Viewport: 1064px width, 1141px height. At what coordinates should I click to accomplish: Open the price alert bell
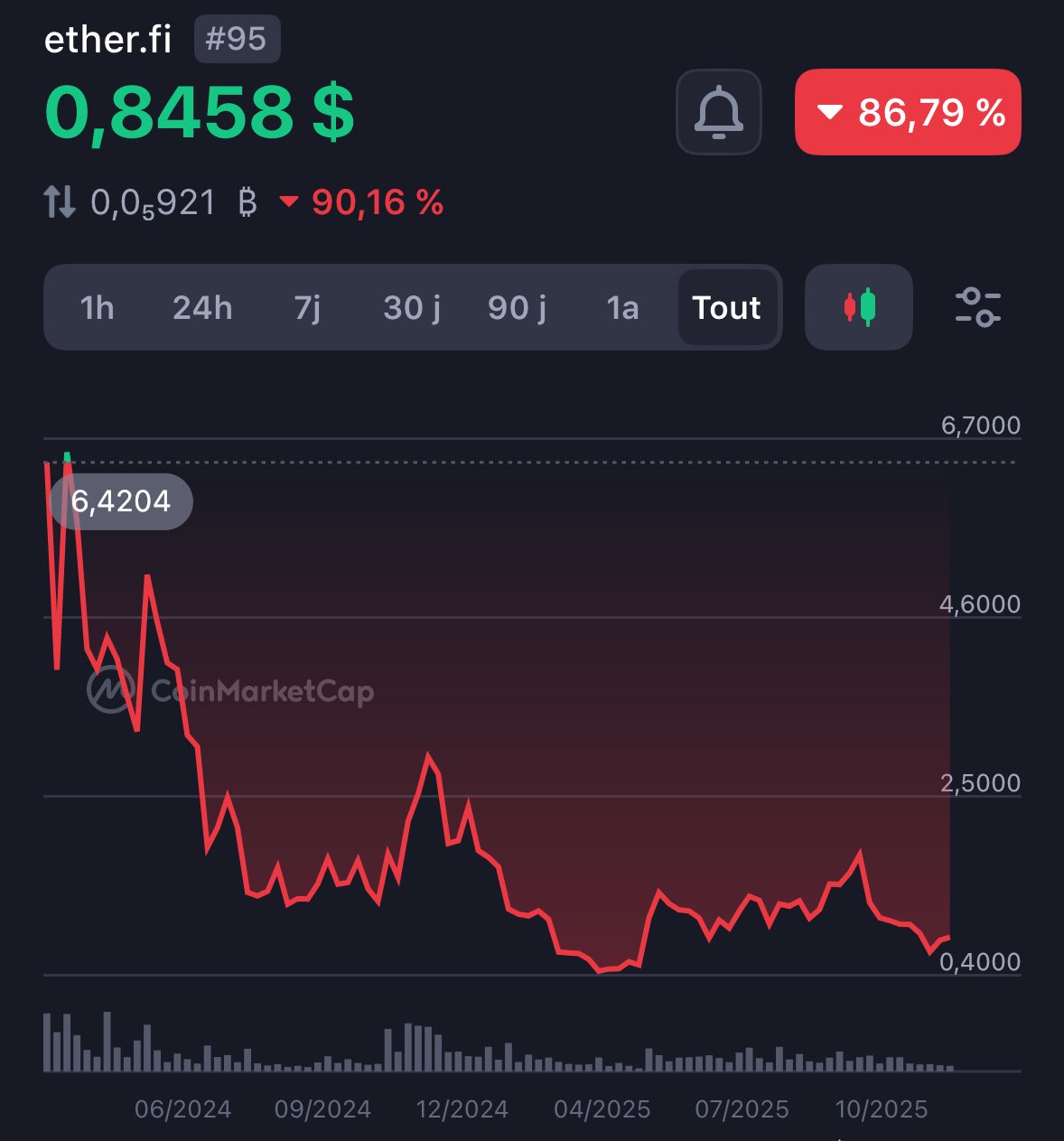click(718, 112)
